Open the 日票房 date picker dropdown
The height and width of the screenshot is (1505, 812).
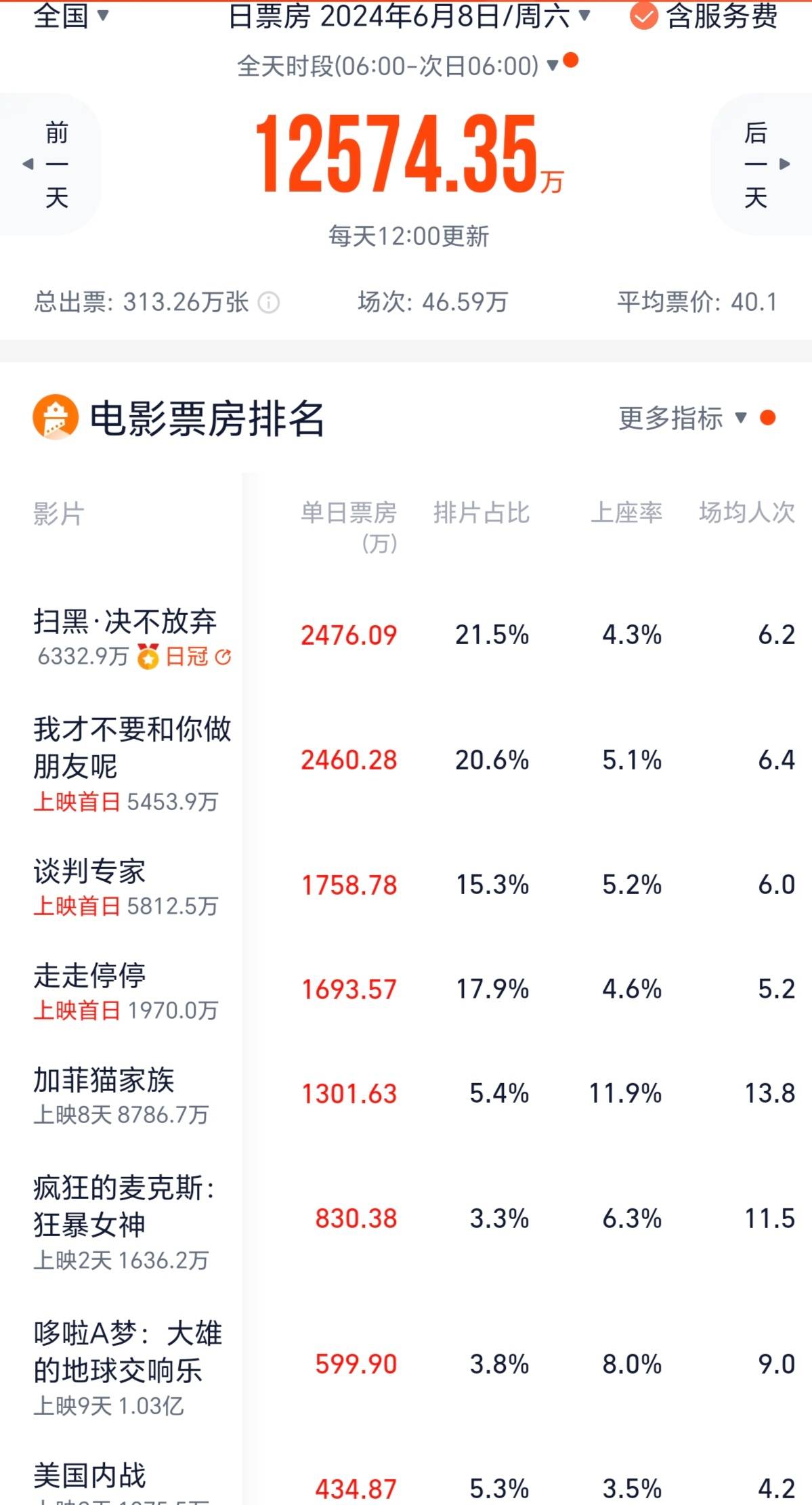409,15
